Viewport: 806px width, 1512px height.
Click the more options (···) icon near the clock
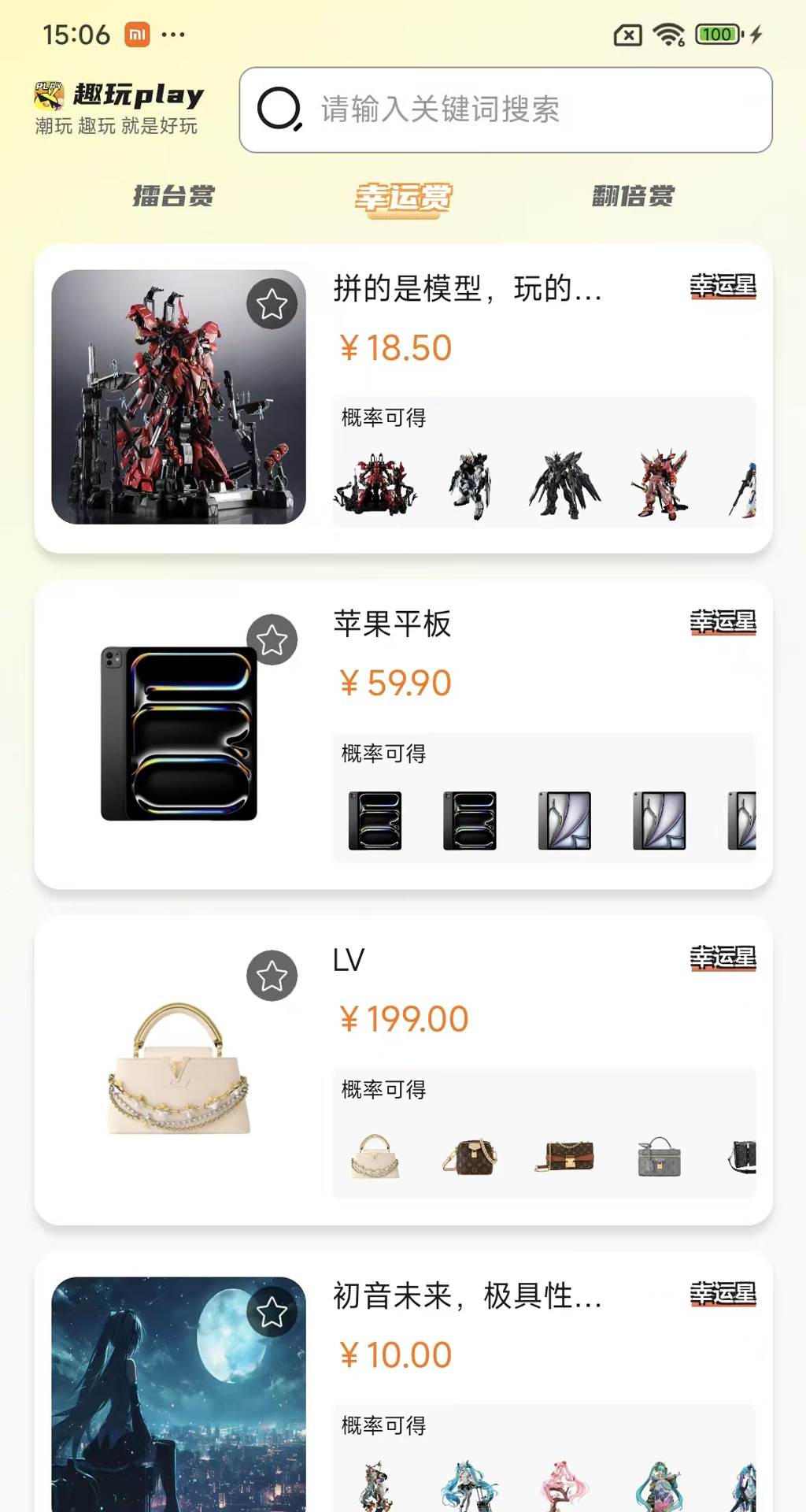[175, 35]
